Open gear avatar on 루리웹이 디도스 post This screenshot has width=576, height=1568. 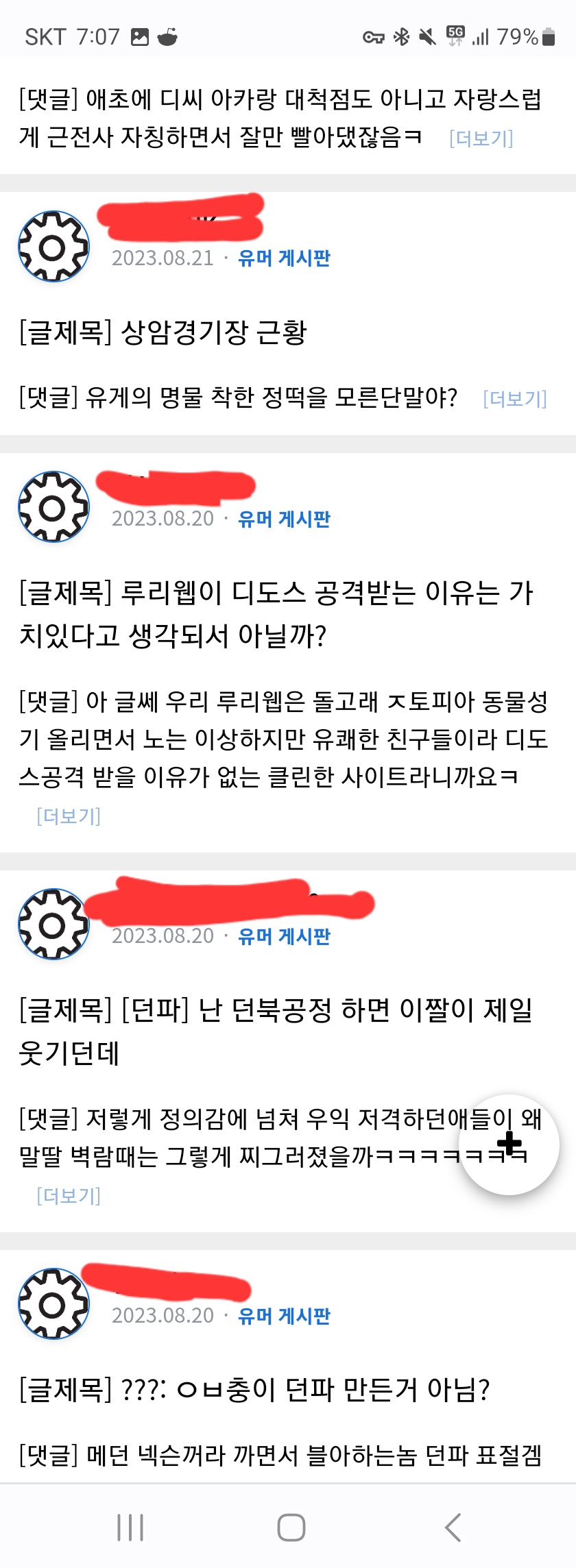pos(53,507)
